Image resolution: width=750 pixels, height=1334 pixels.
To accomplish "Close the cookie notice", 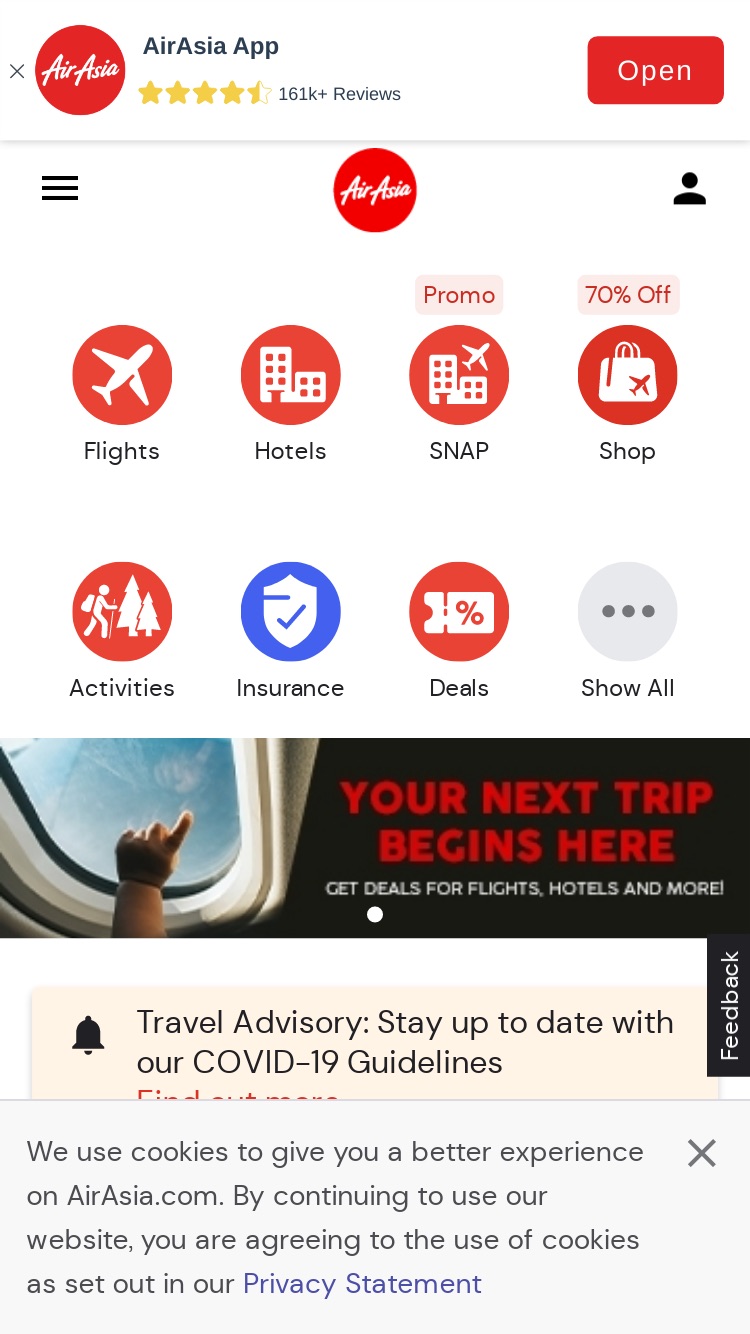I will pos(702,1153).
